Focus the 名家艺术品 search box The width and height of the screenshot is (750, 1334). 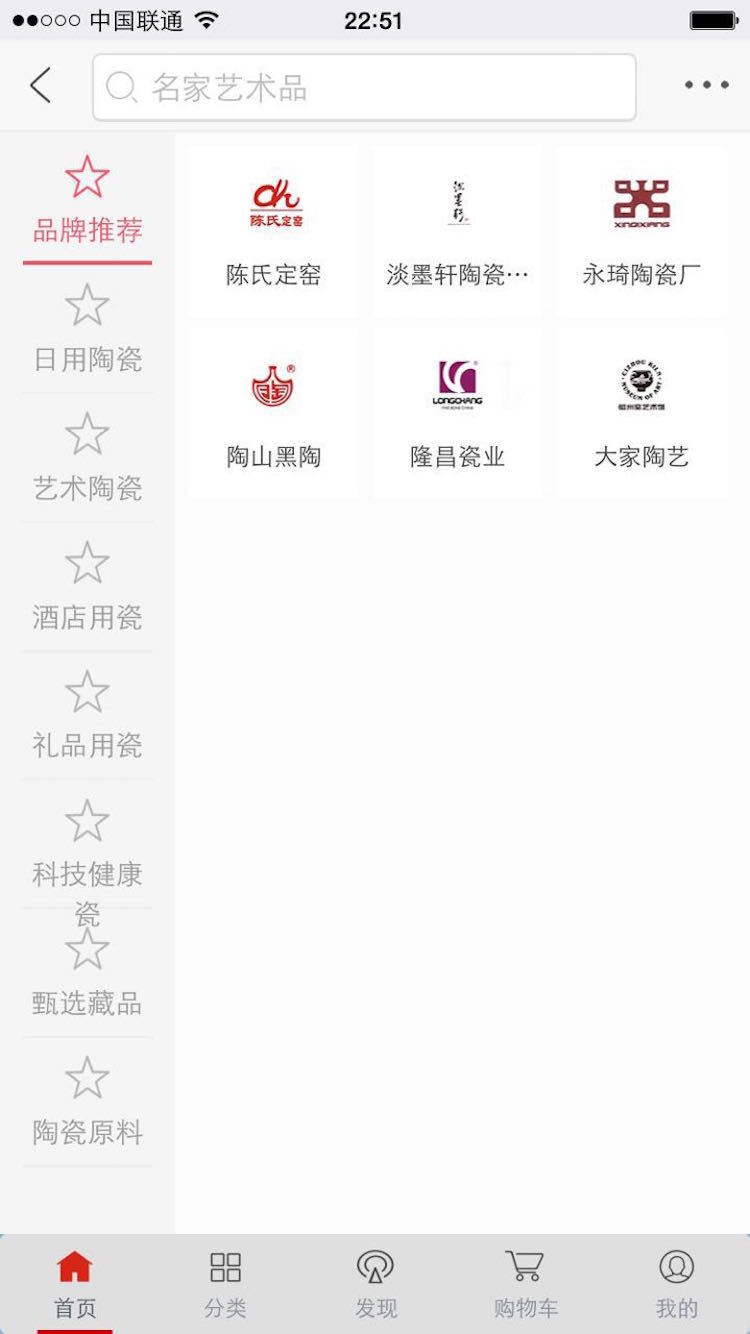point(364,87)
